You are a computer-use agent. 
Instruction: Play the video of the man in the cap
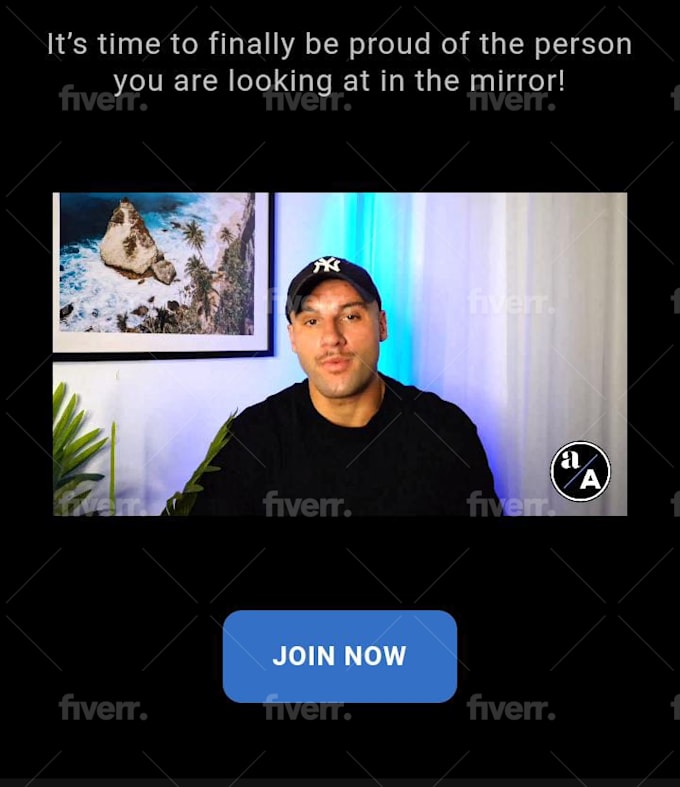coord(339,354)
